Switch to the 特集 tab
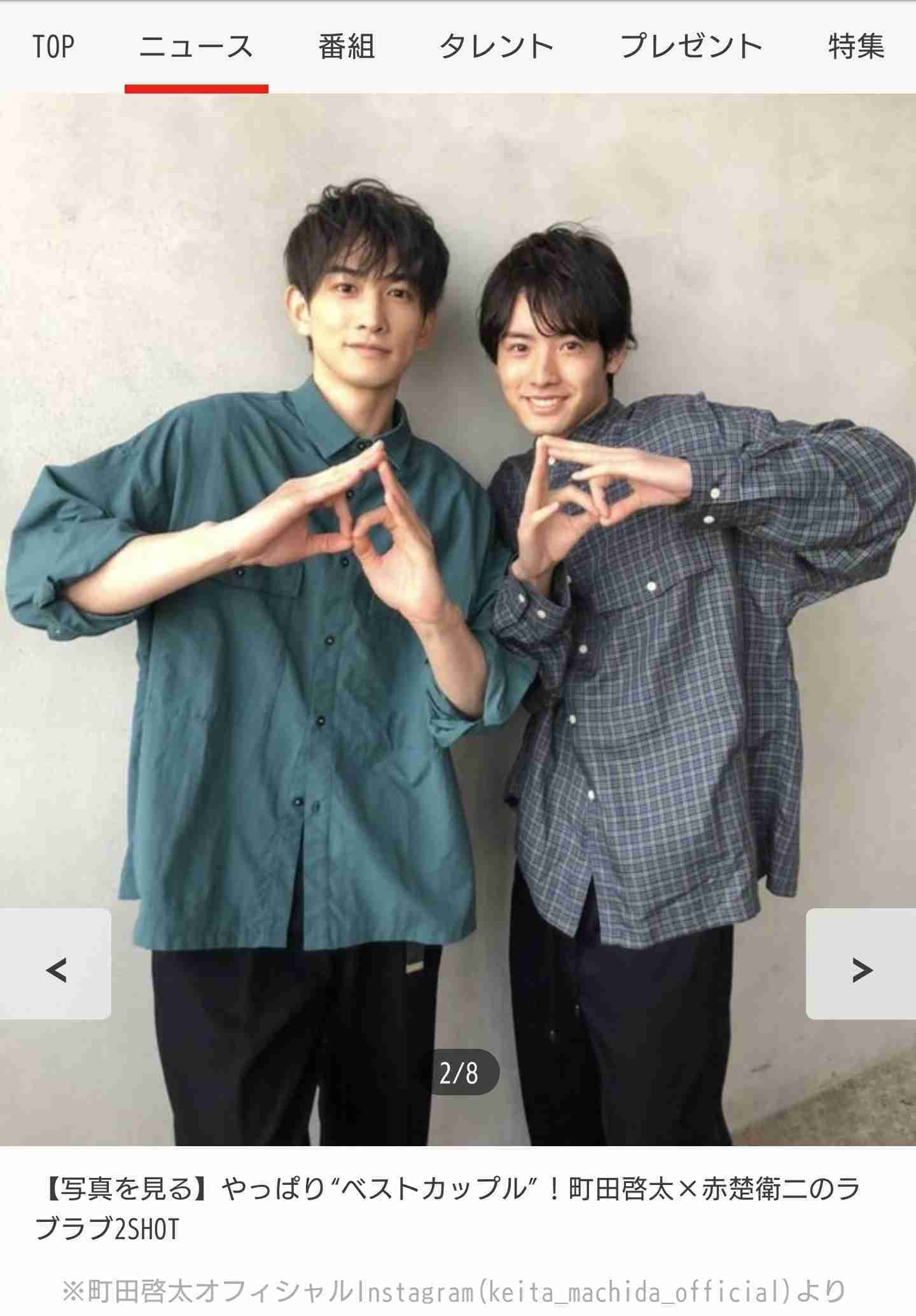 (856, 47)
